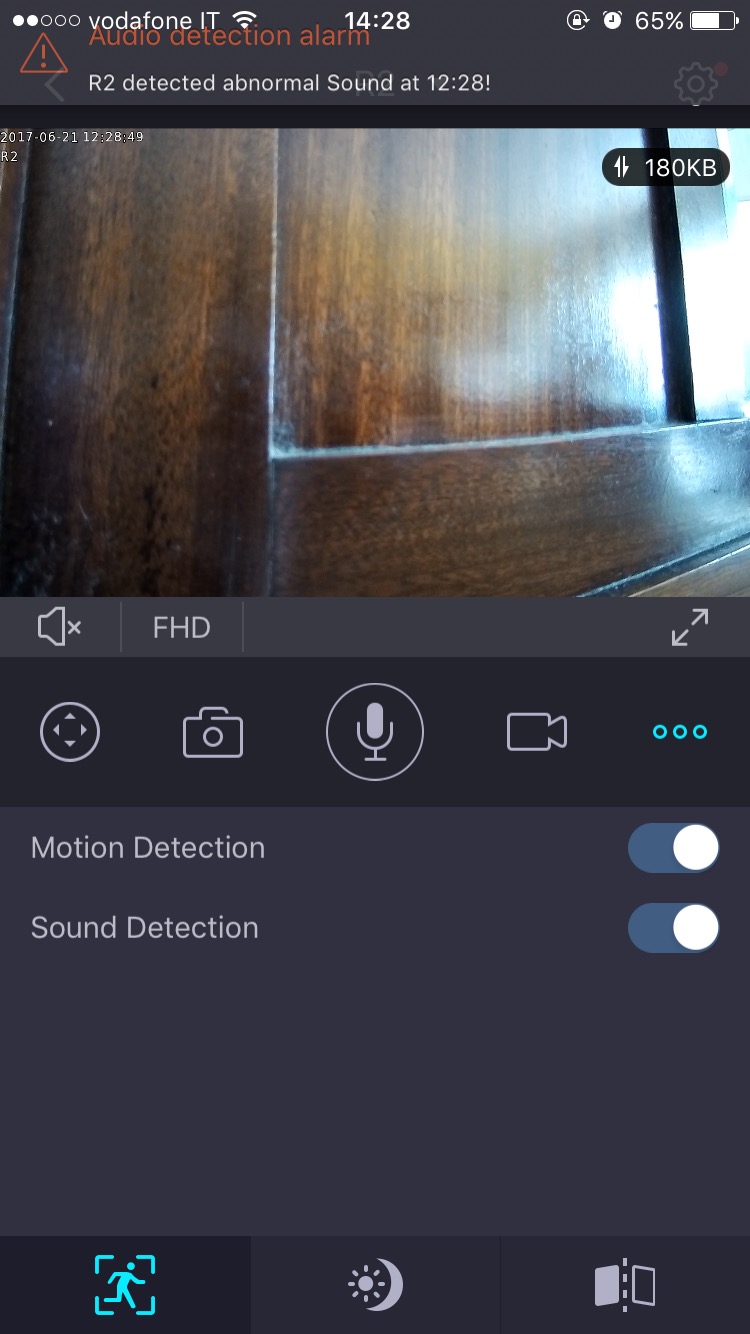Open the three-dot more options

pos(680,732)
